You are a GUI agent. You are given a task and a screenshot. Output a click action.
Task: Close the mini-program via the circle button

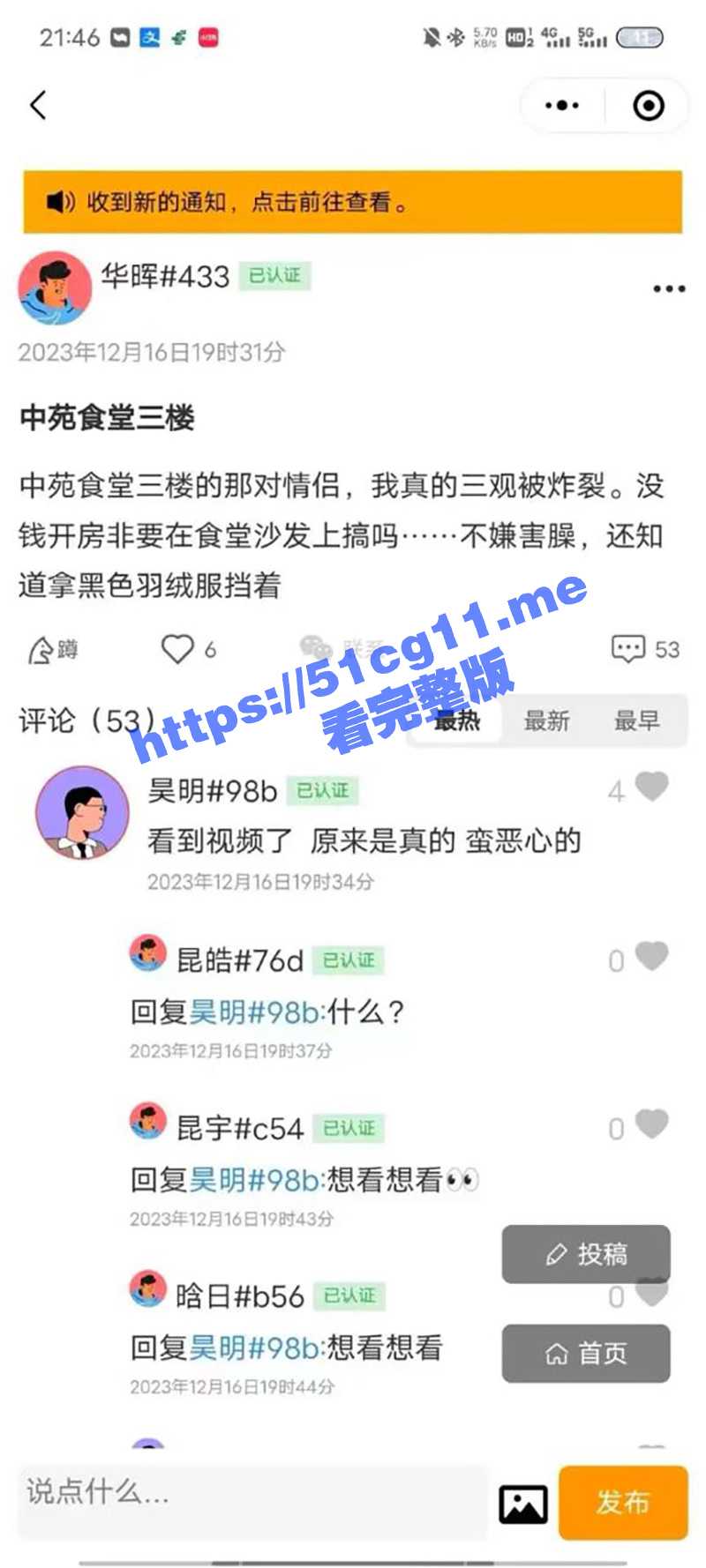(x=649, y=106)
